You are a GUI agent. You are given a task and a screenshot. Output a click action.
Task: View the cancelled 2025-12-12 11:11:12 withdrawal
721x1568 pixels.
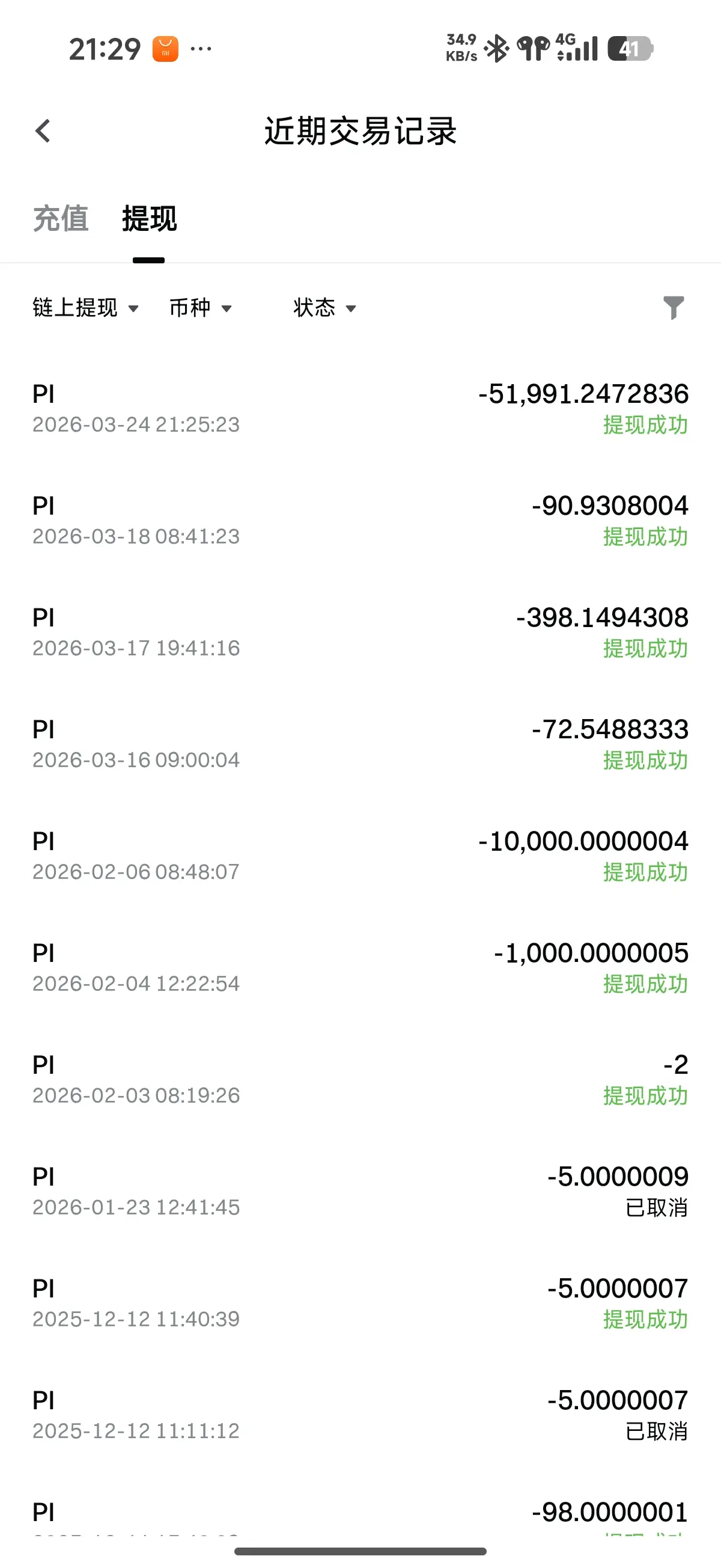360,1415
